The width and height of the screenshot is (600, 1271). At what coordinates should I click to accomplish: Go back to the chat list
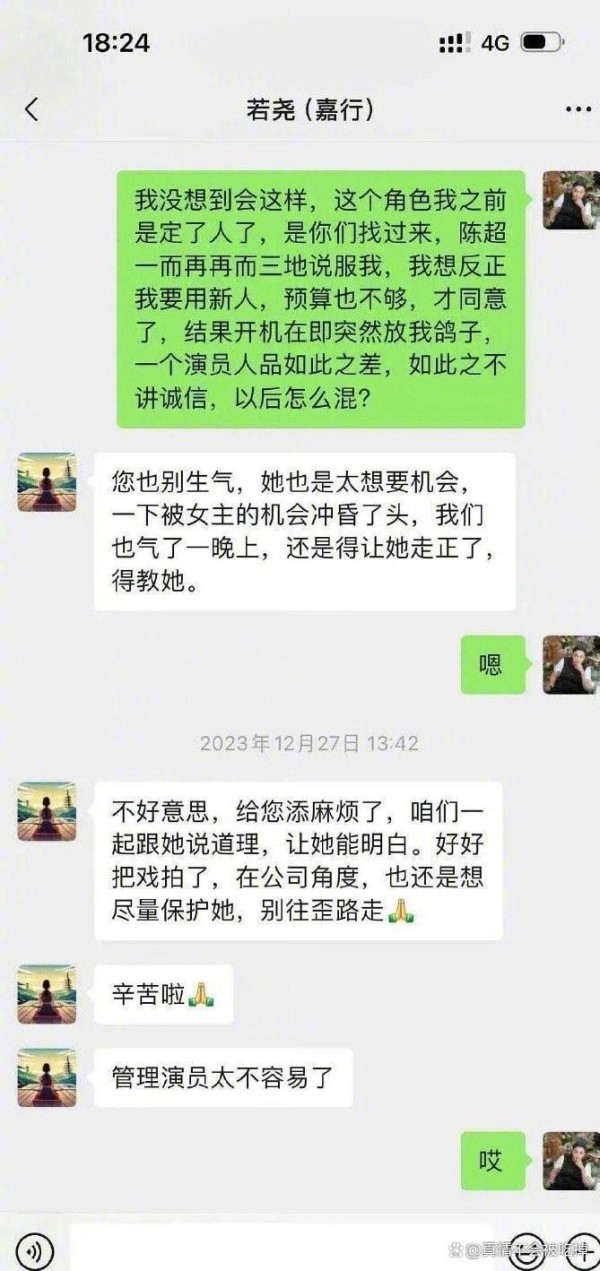coord(31,109)
